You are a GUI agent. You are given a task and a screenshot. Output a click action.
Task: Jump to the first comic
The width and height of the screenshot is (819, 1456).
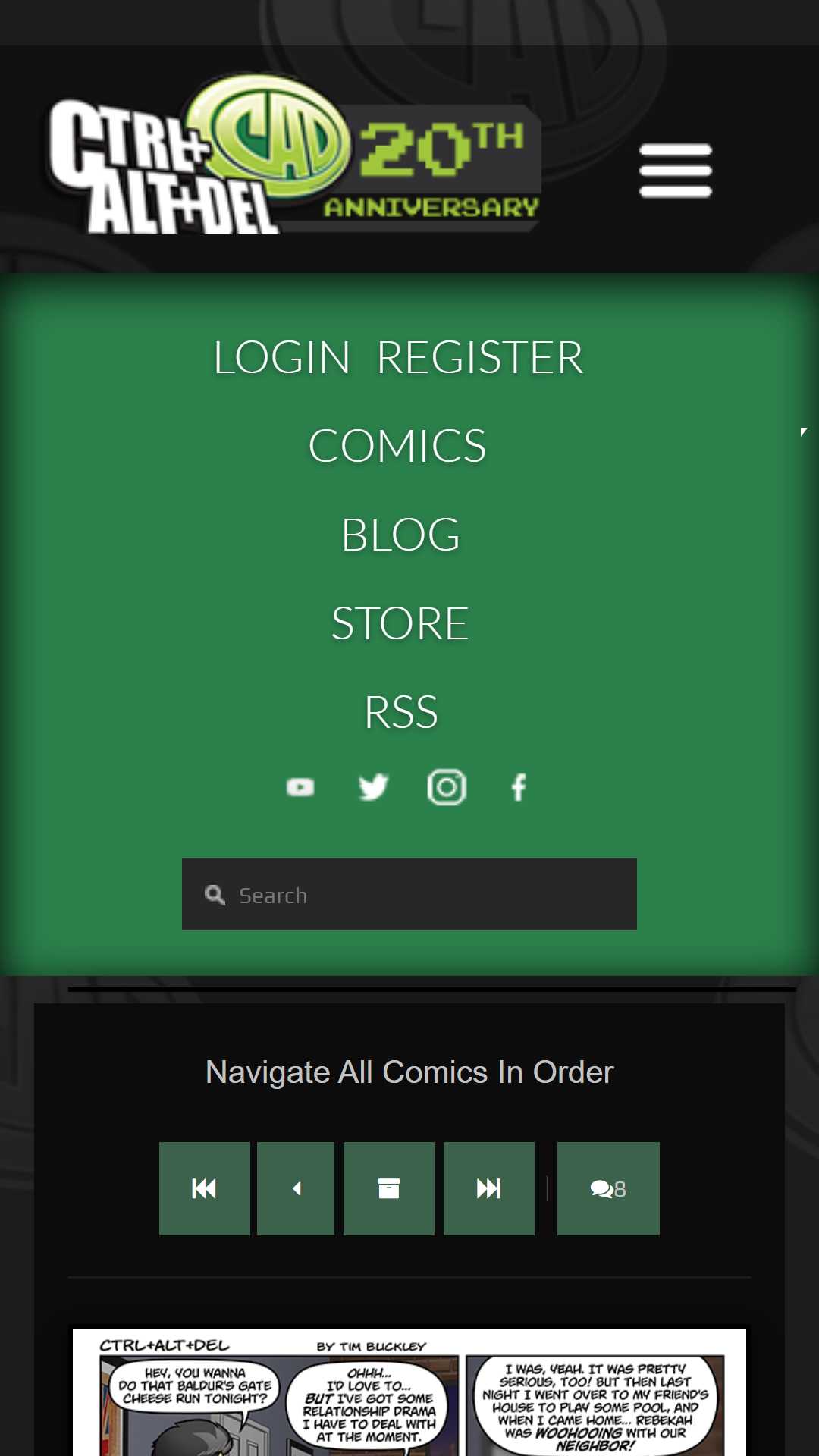[205, 1188]
